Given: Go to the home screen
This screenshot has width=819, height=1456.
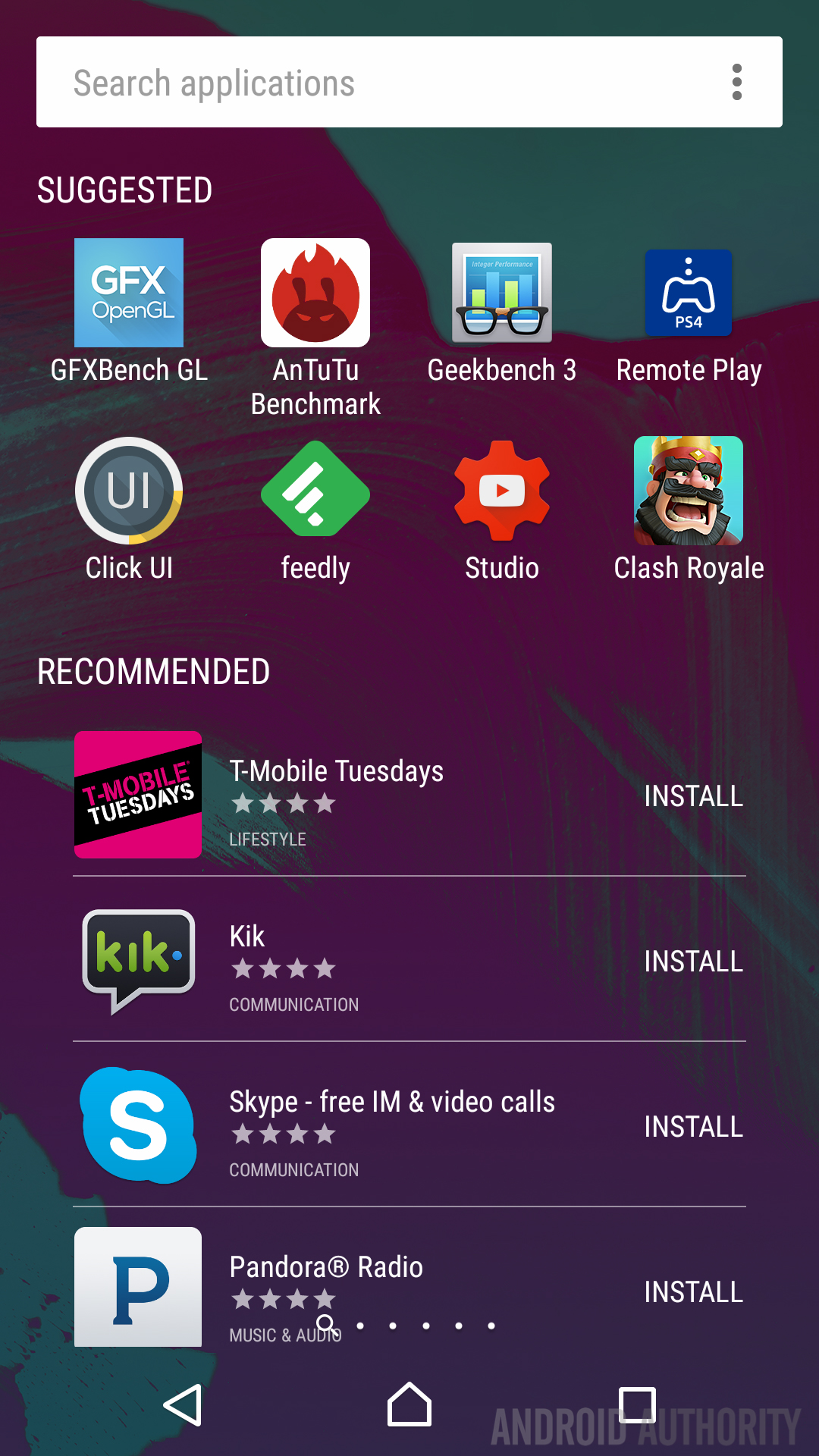Looking at the screenshot, I should pyautogui.click(x=409, y=1404).
